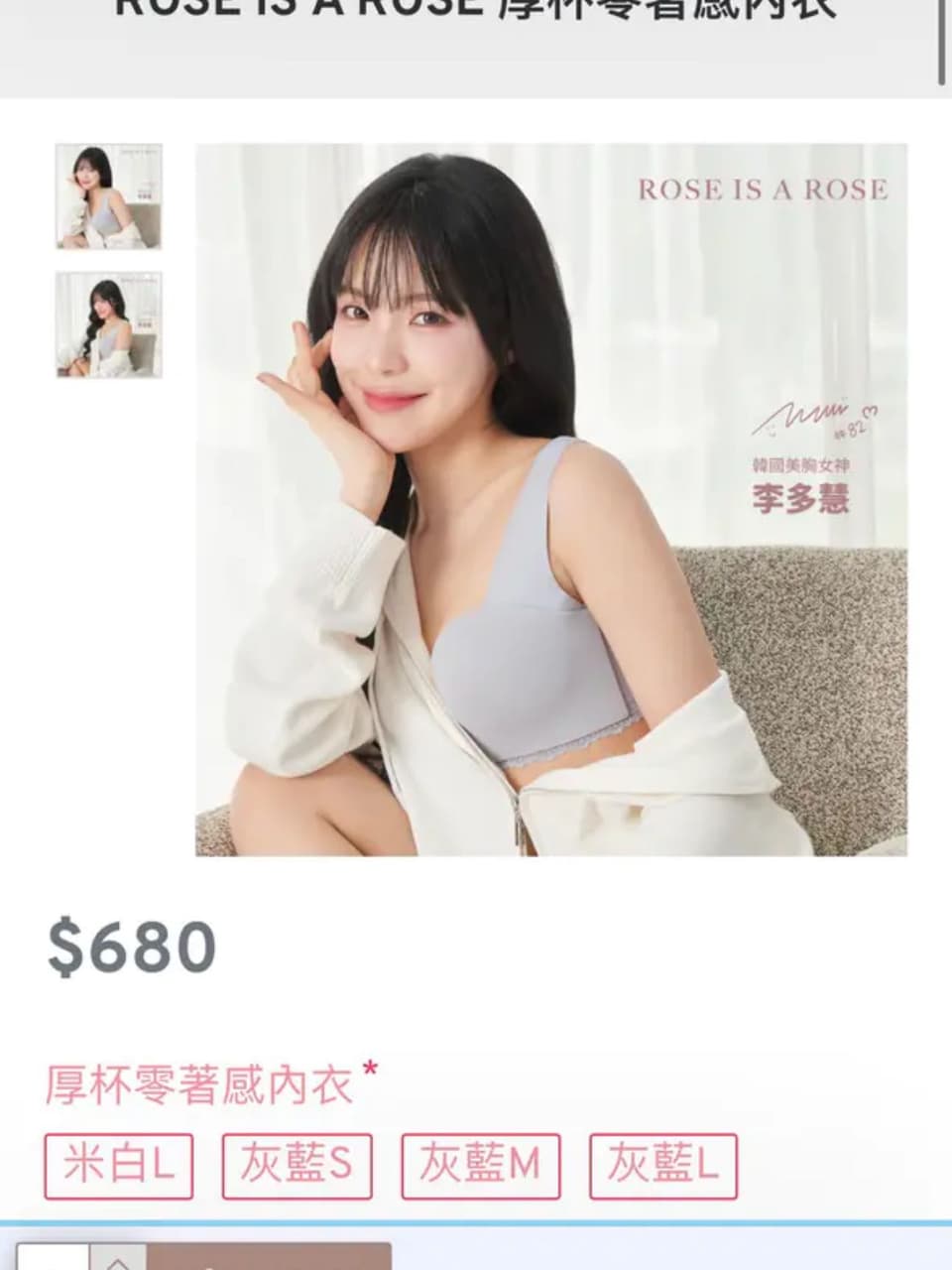This screenshot has width=952, height=1270.
Task: Select the first product thumbnail image
Action: 109,196
